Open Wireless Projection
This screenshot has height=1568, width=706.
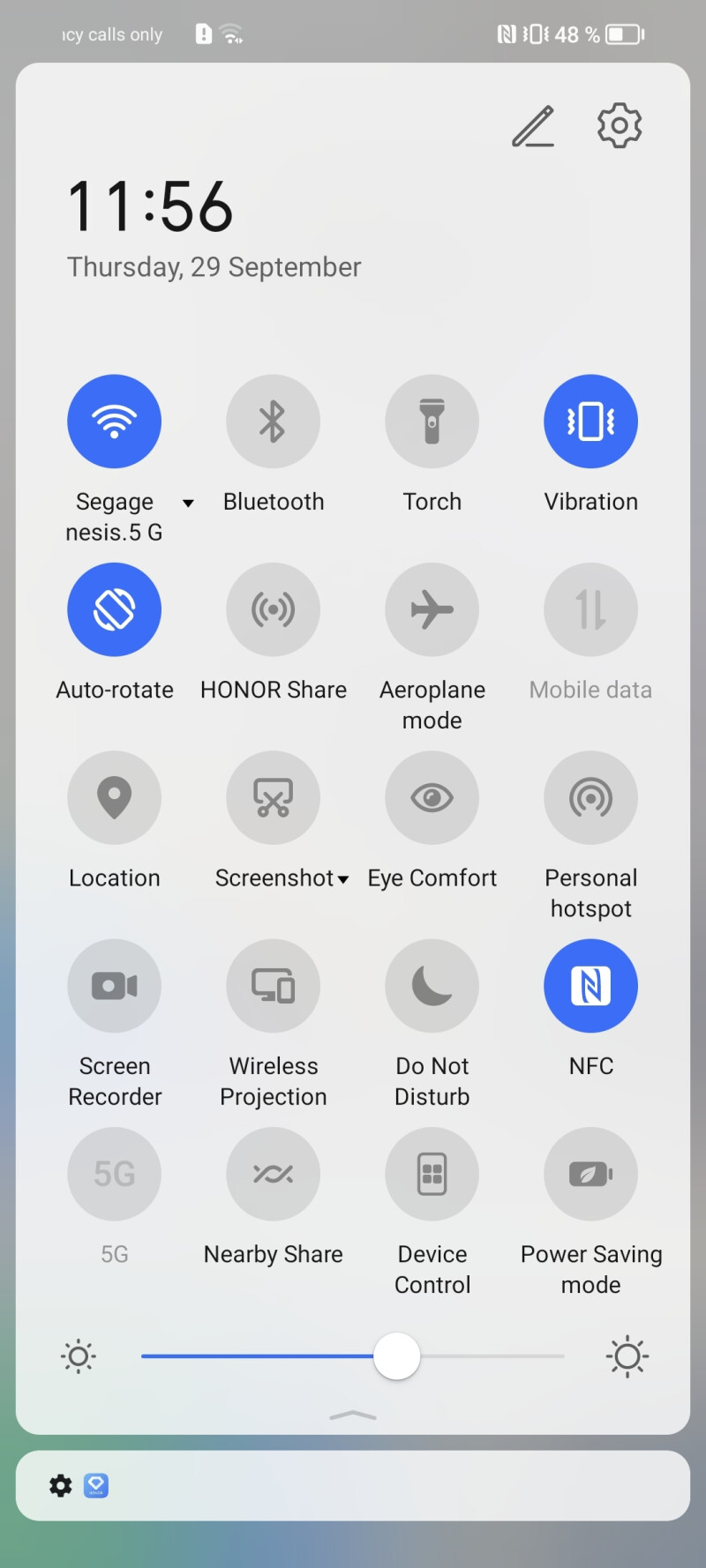(274, 986)
